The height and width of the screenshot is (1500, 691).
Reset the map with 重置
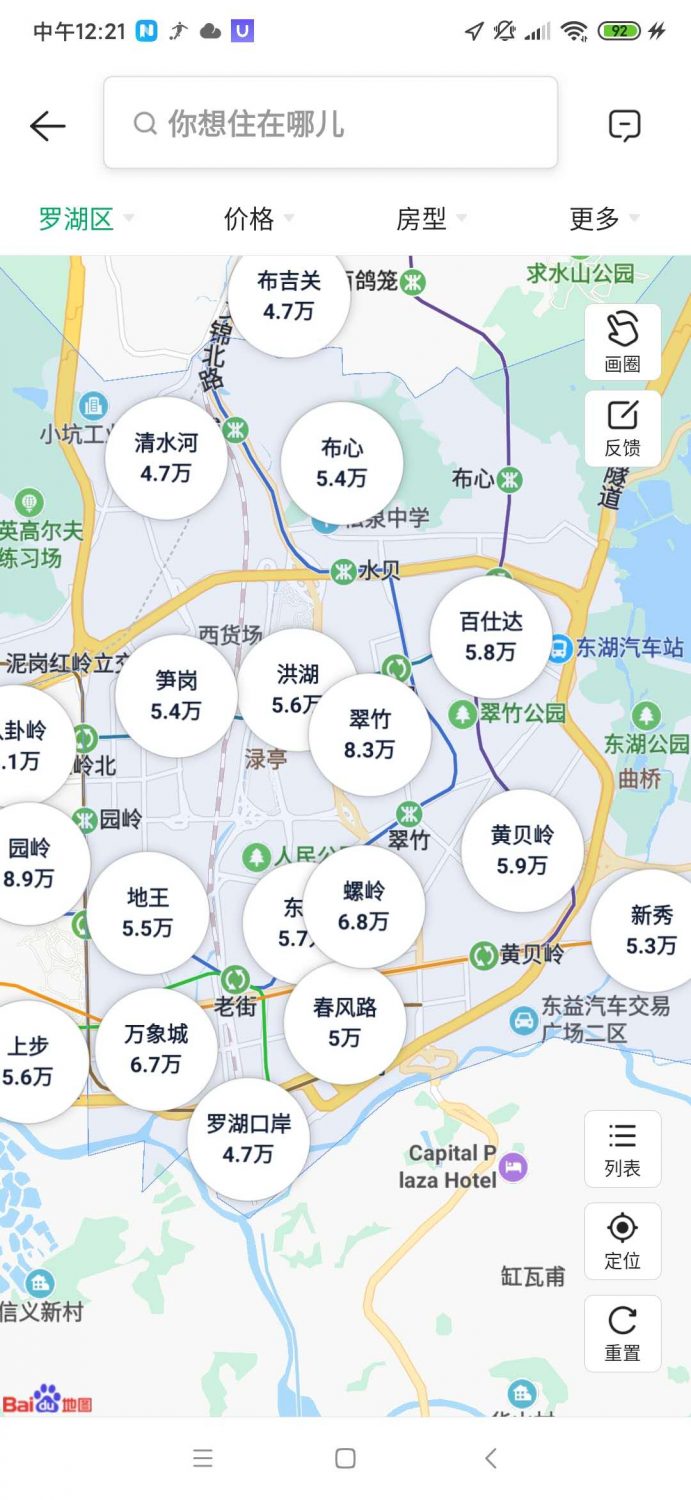click(x=622, y=1334)
